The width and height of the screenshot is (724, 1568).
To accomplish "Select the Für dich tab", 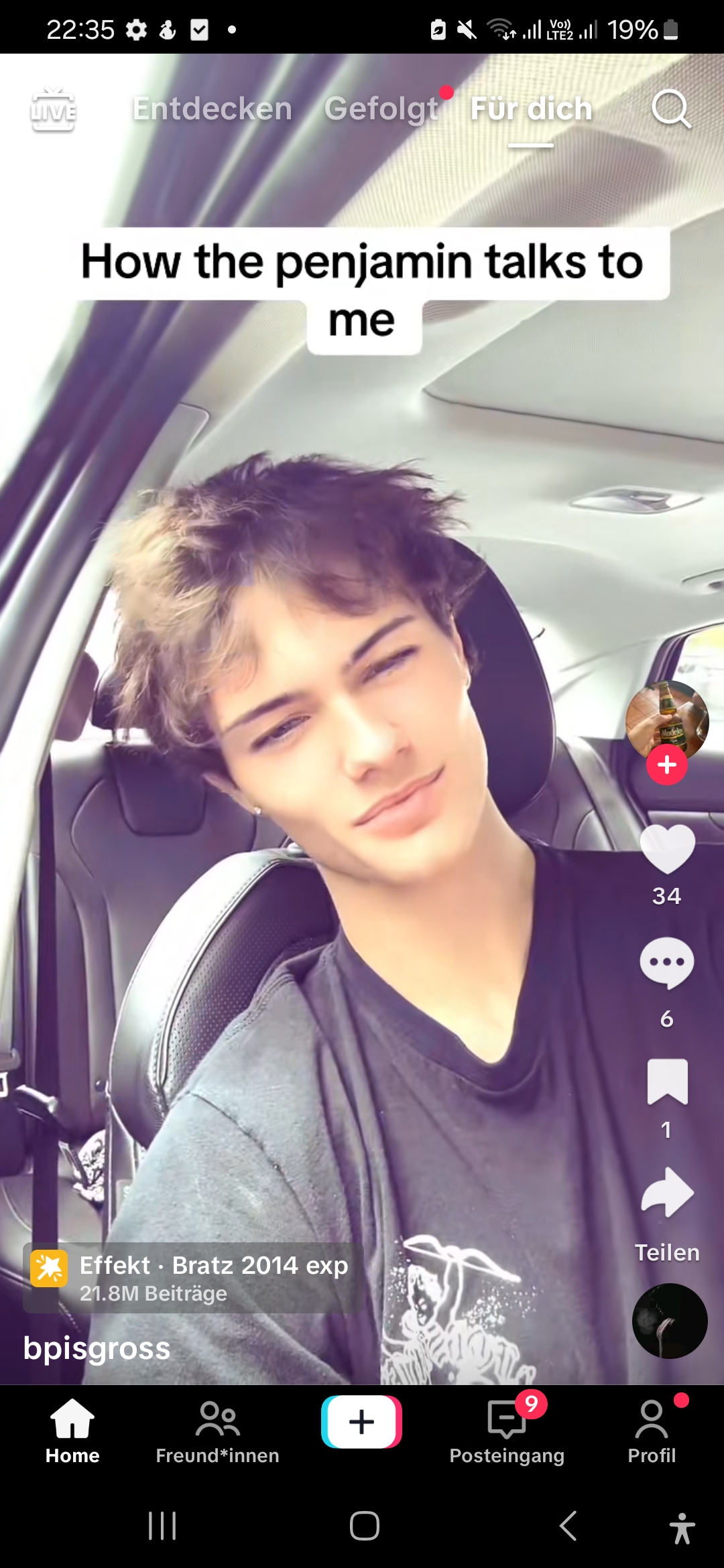I will point(531,109).
